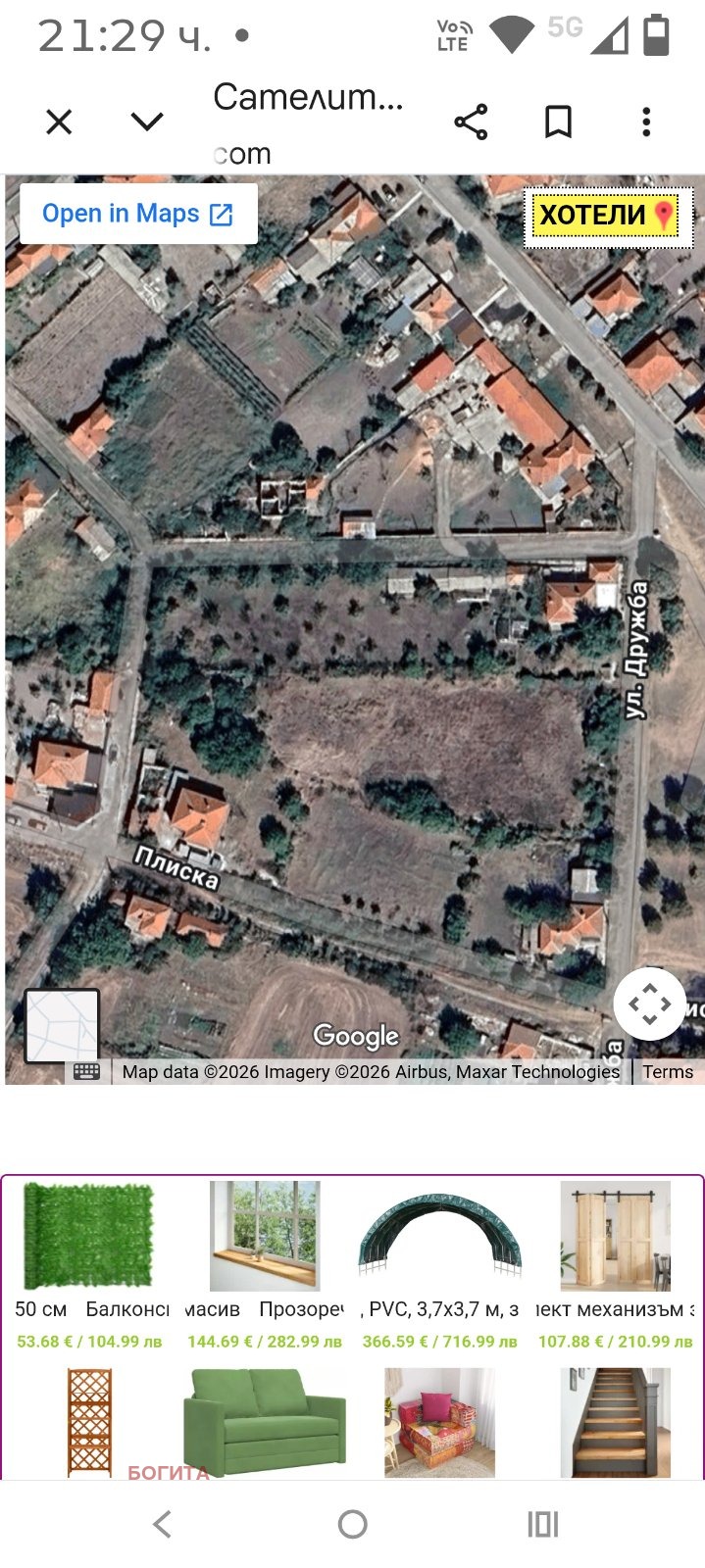Open the green artificial hedge fence ad
Screen dimensions: 705x1568
(x=88, y=1237)
